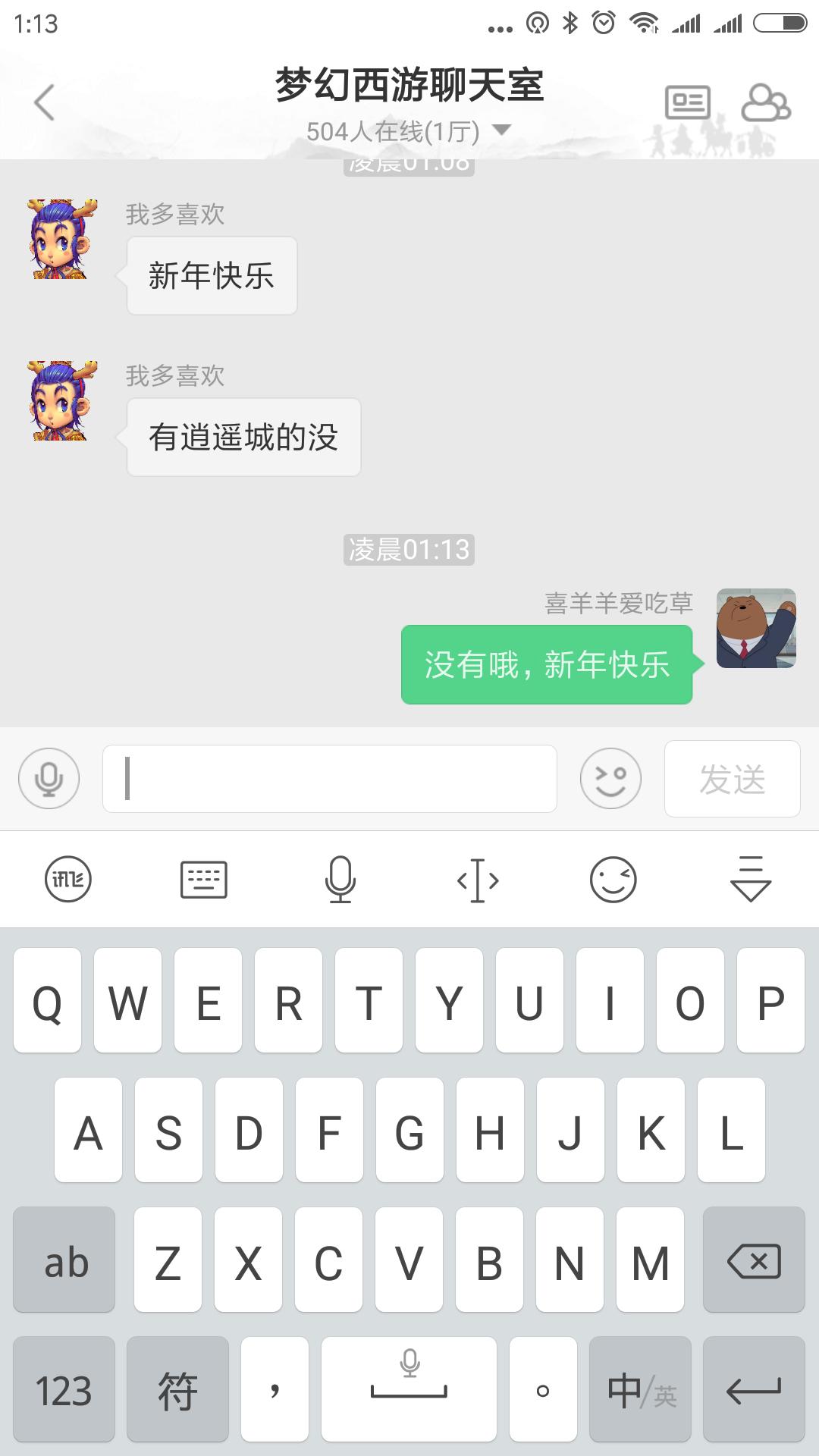Open the emoji picker beside the input

[x=610, y=778]
